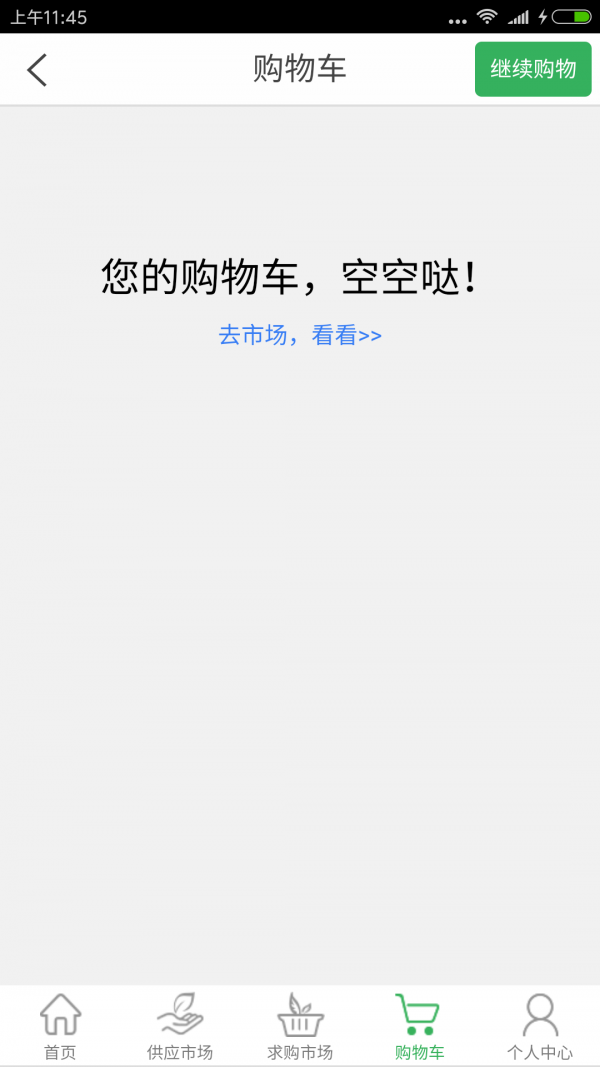Open the 去市场，看看>> link
Screen dimensions: 600x1067
(x=300, y=335)
